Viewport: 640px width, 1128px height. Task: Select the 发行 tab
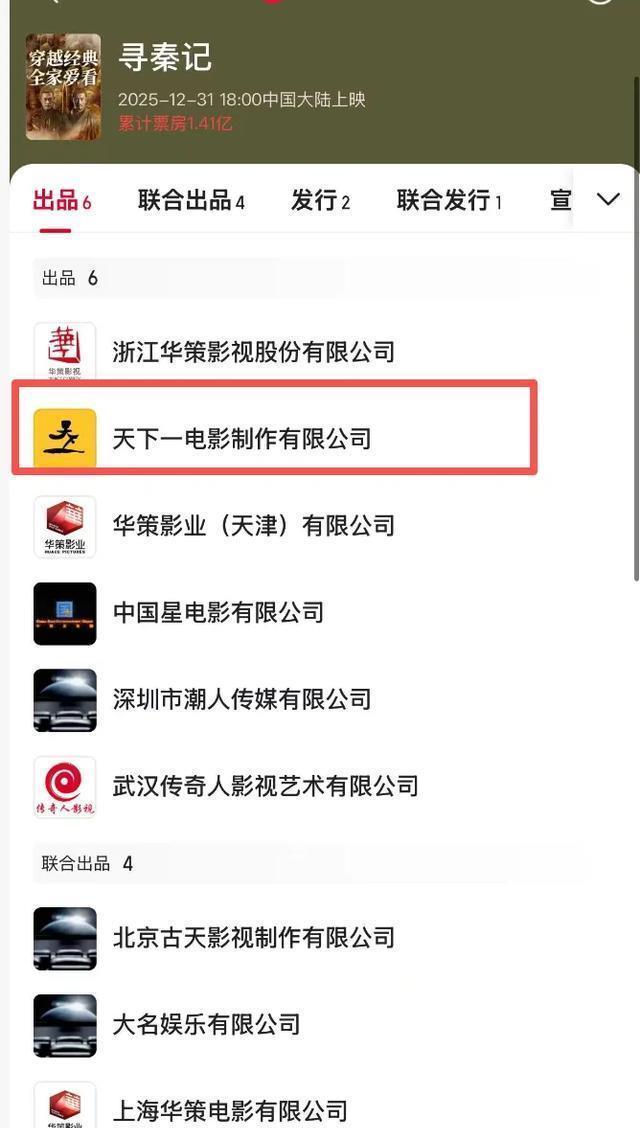(x=320, y=200)
